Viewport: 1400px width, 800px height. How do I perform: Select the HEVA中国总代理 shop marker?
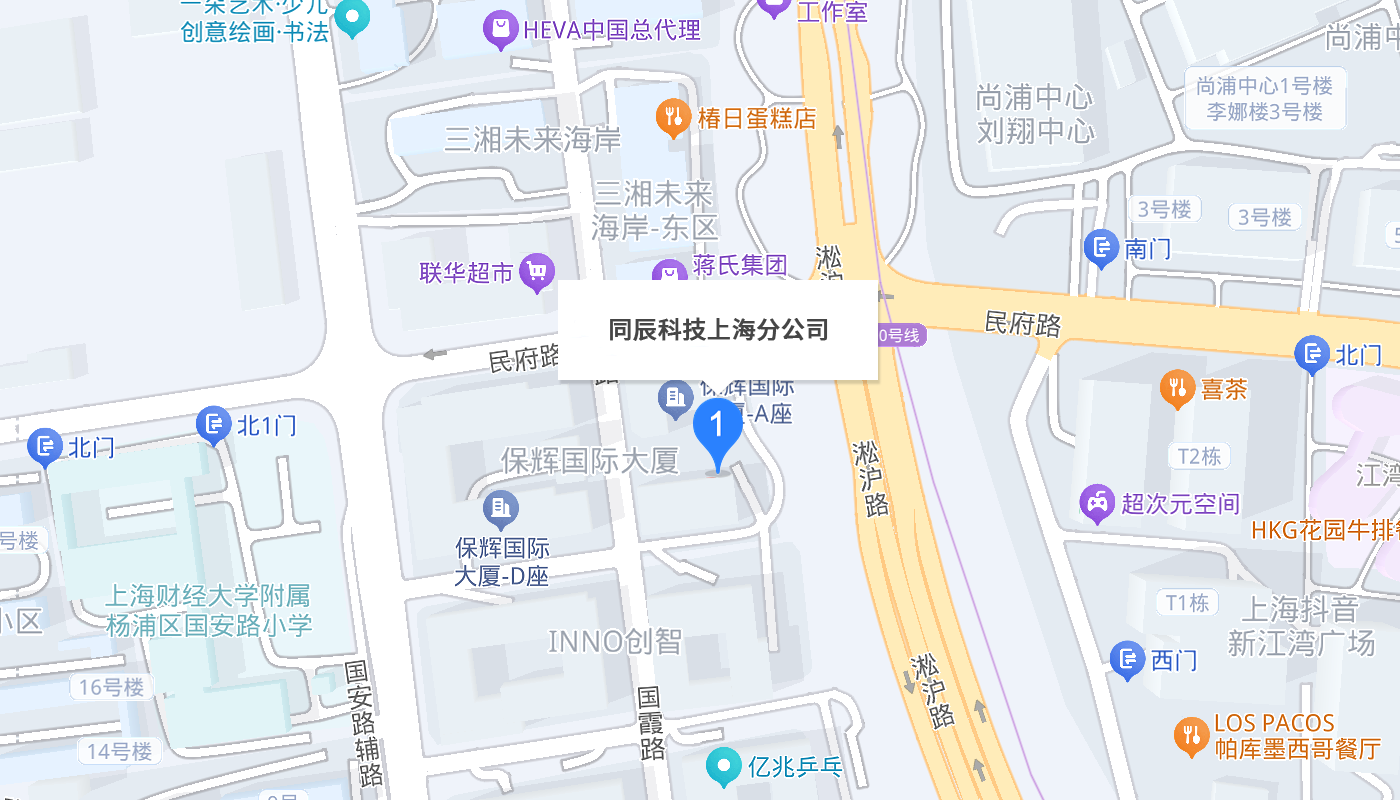[499, 29]
